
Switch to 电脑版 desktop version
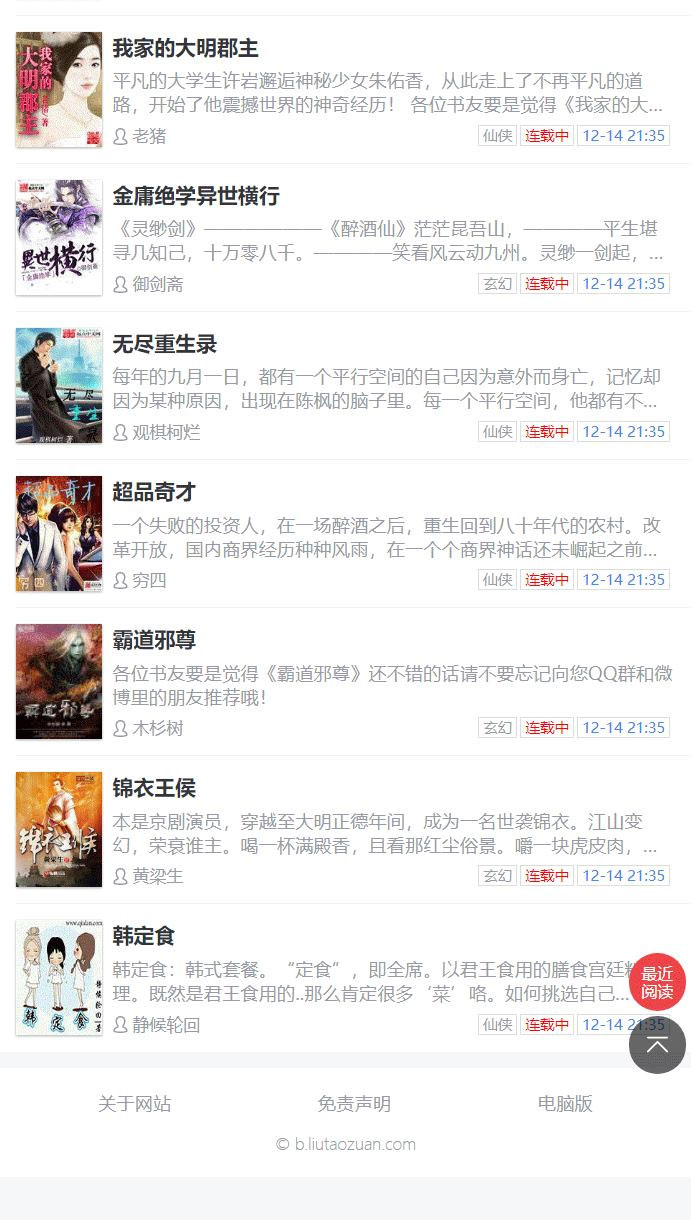(x=565, y=1104)
